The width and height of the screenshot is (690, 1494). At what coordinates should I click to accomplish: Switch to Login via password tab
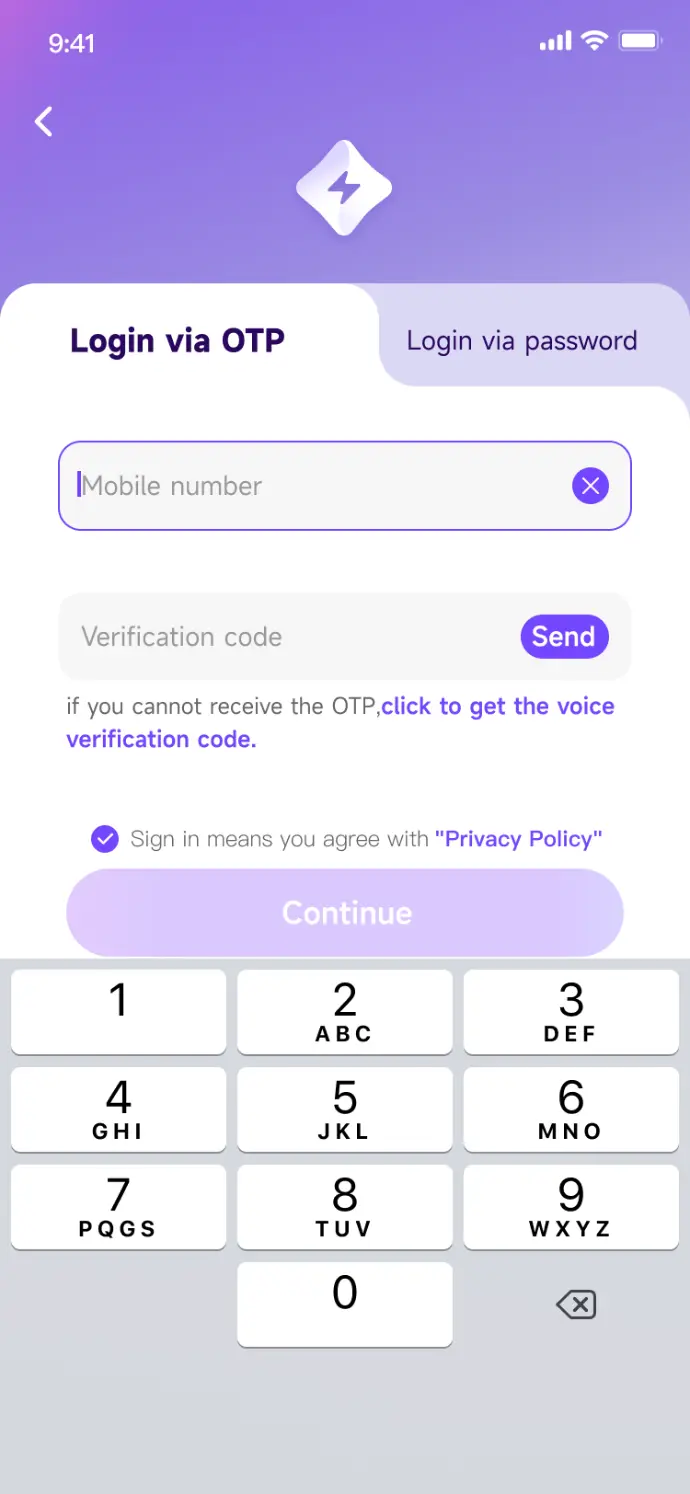pos(521,341)
